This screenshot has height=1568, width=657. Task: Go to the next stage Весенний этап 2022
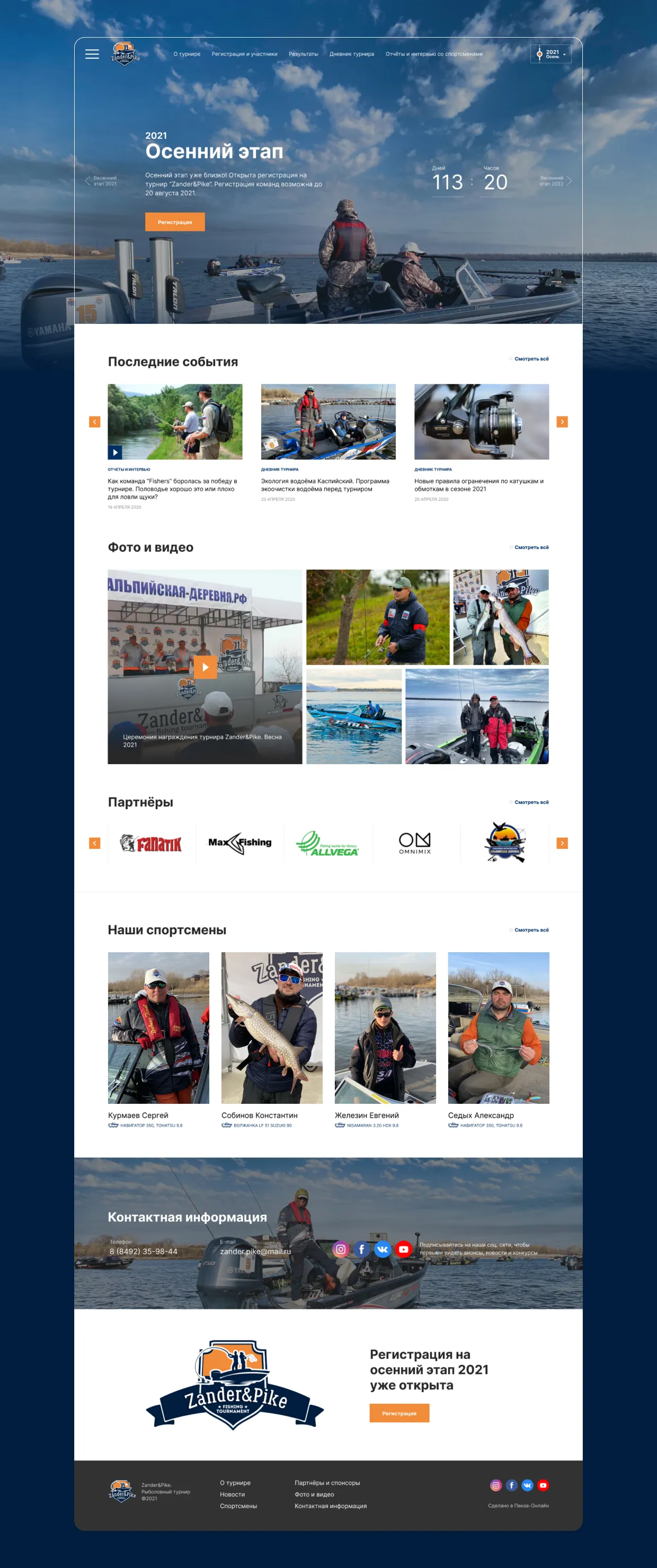pyautogui.click(x=555, y=181)
